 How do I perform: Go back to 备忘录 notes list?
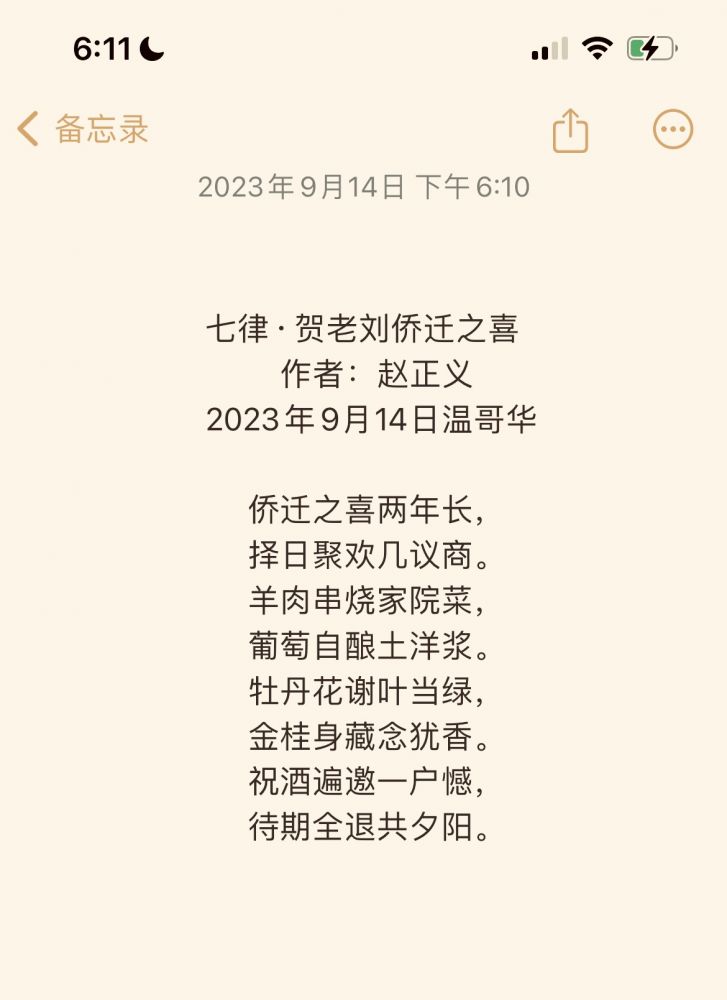(x=84, y=130)
